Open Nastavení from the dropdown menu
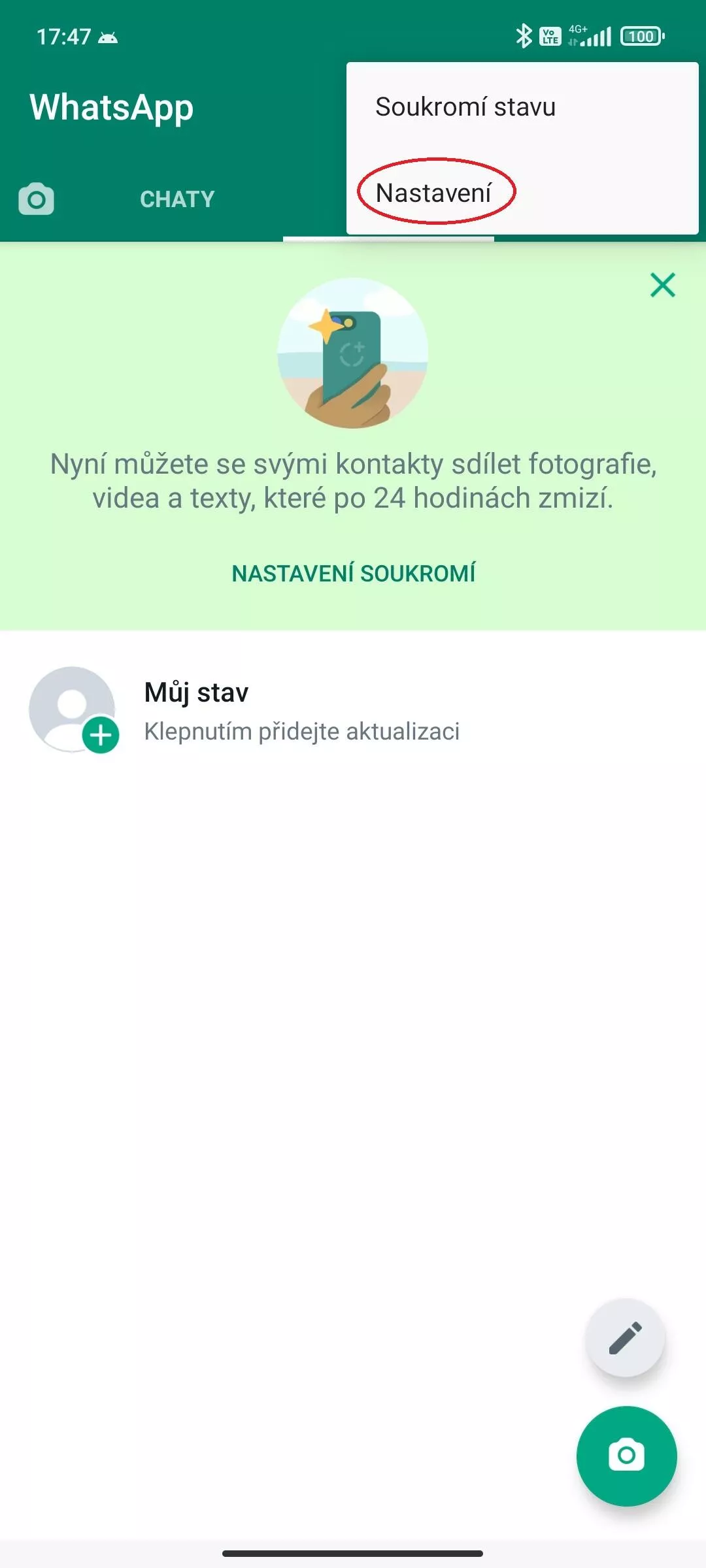This screenshot has height=1568, width=706. click(522, 193)
